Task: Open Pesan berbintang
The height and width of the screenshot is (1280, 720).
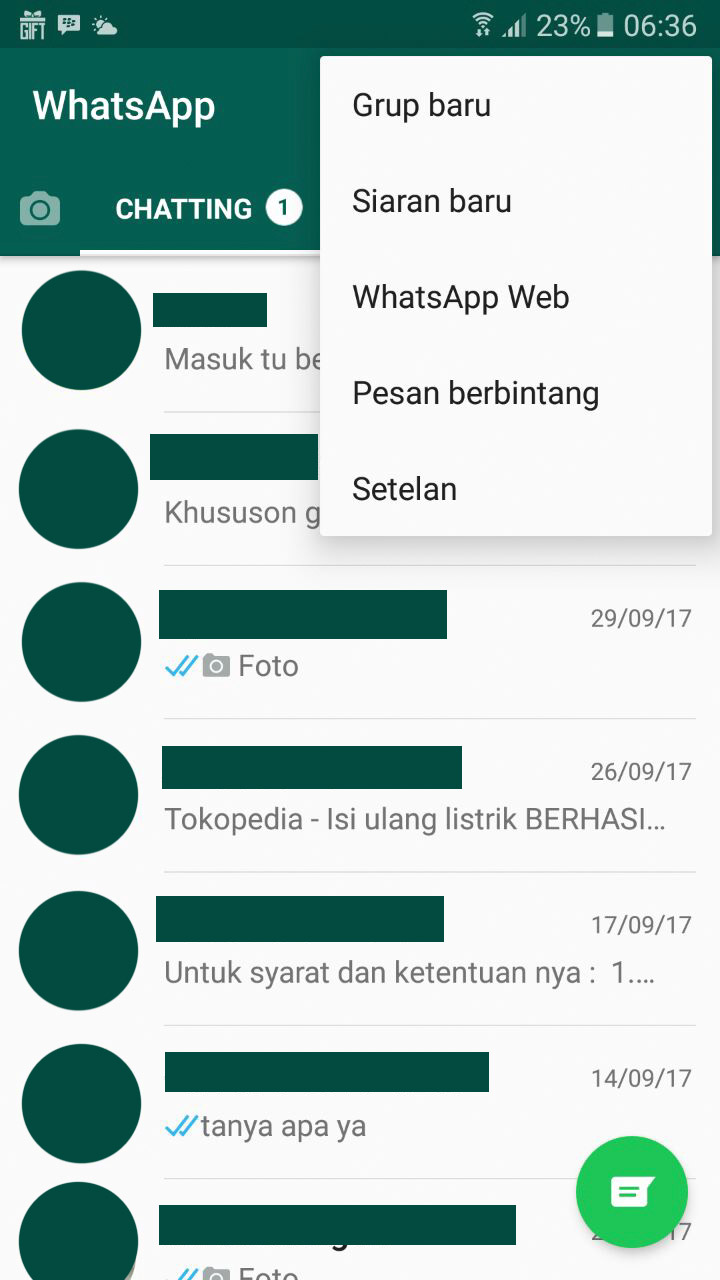Action: 515,393
